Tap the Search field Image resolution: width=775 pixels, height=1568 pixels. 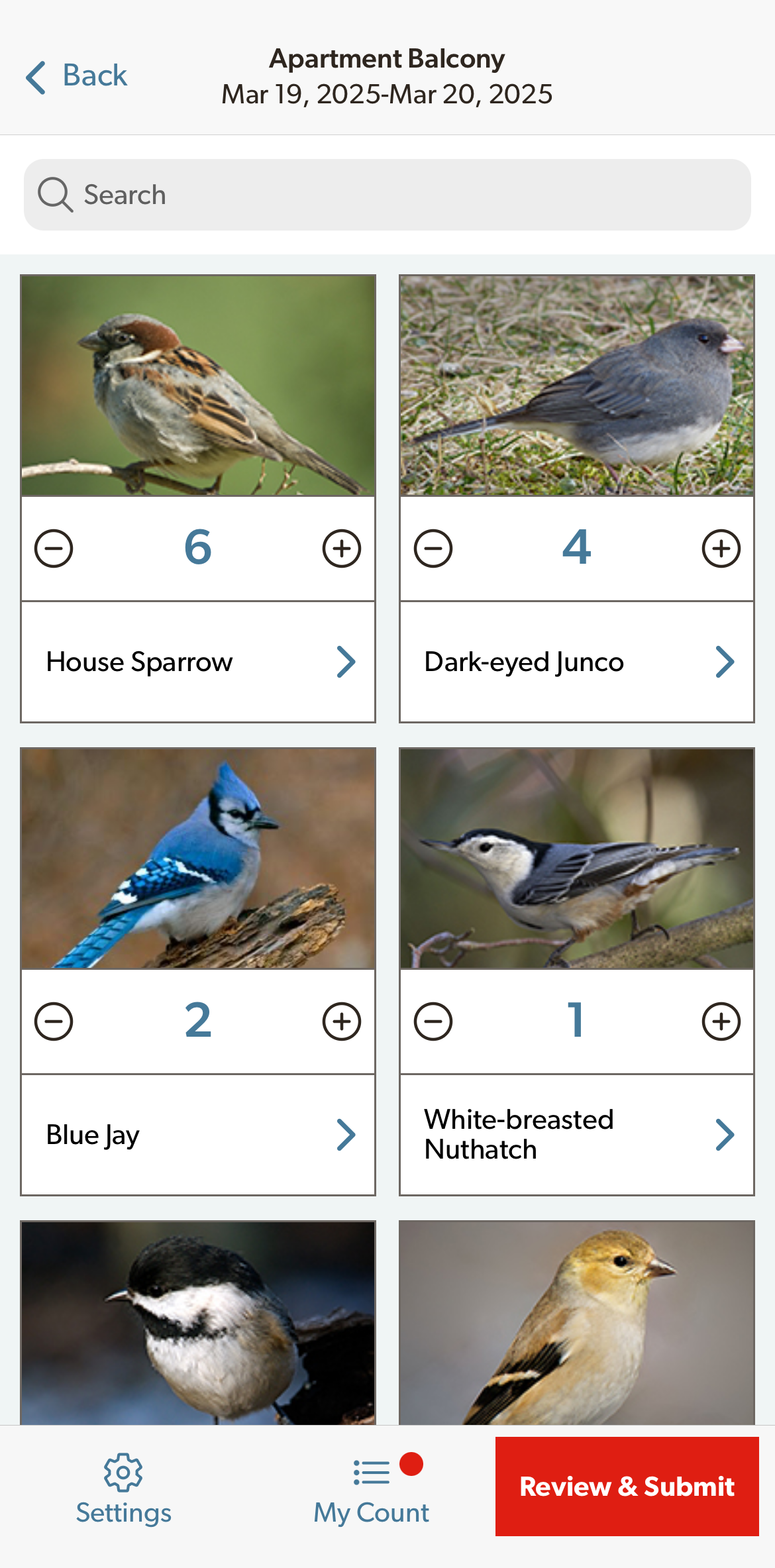click(387, 195)
